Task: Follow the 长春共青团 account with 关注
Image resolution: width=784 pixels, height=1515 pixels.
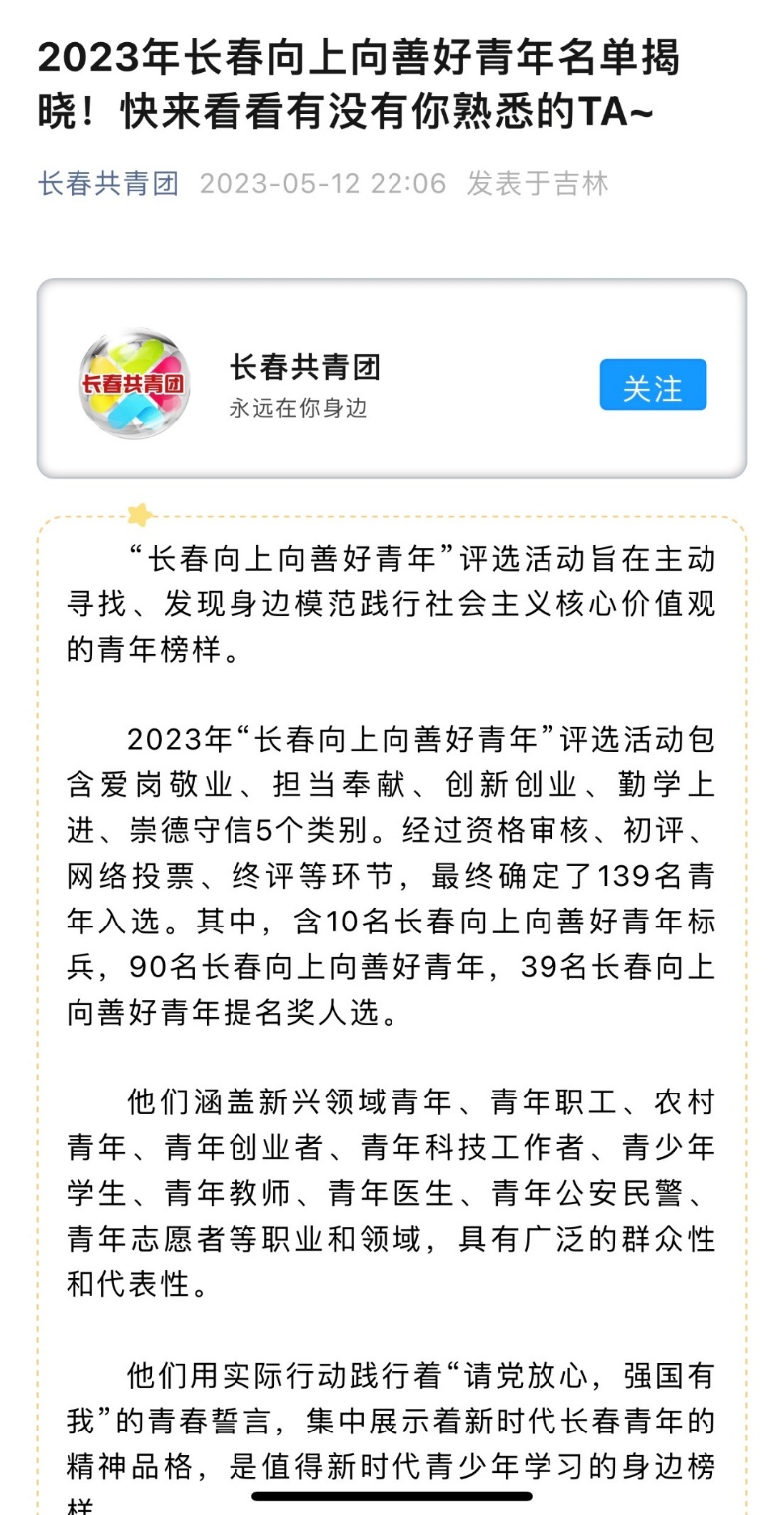Action: (653, 385)
